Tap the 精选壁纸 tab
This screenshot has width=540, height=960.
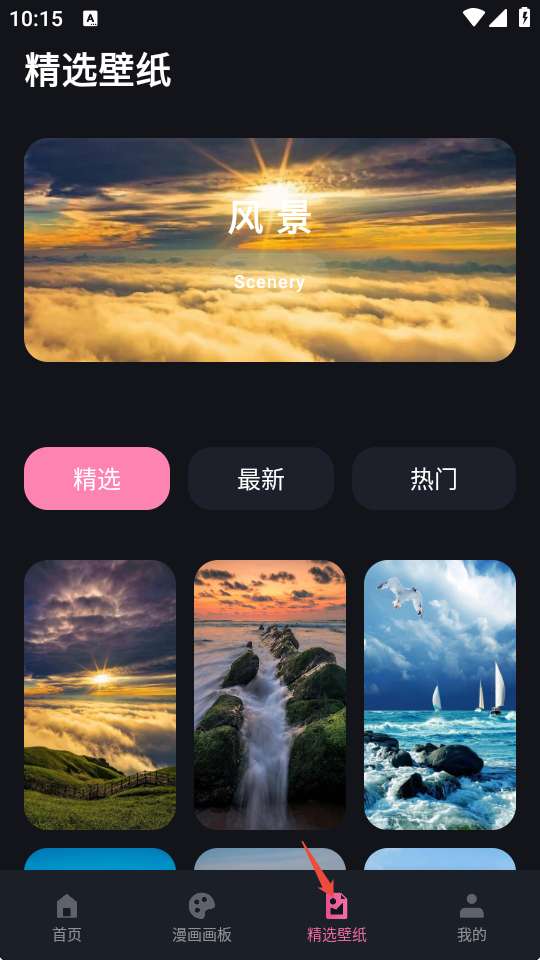(337, 917)
